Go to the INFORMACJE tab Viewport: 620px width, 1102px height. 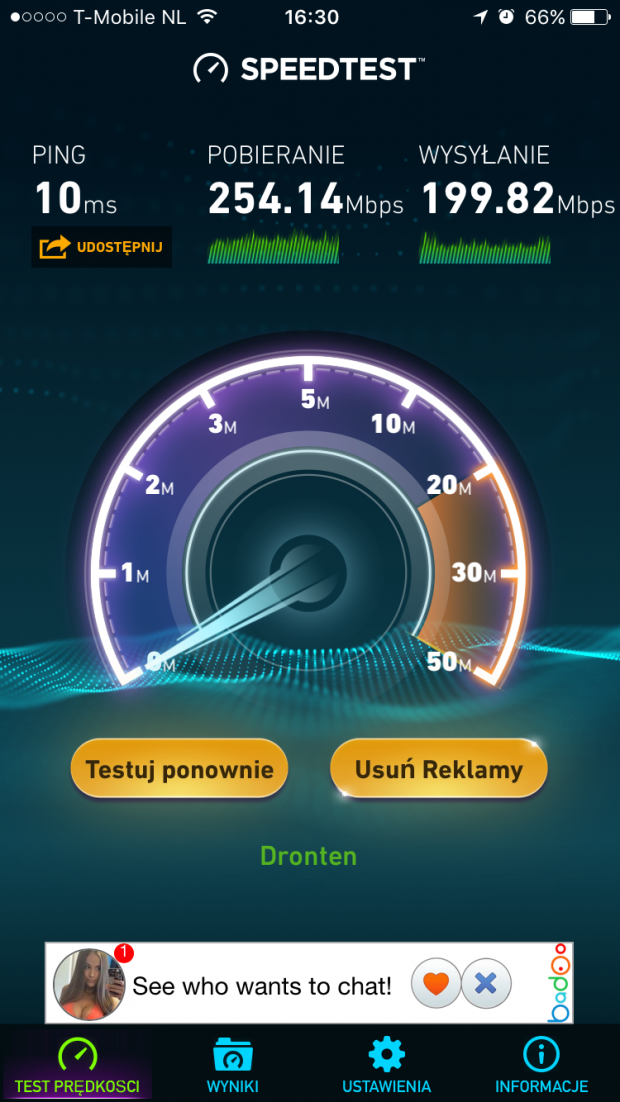(541, 1065)
